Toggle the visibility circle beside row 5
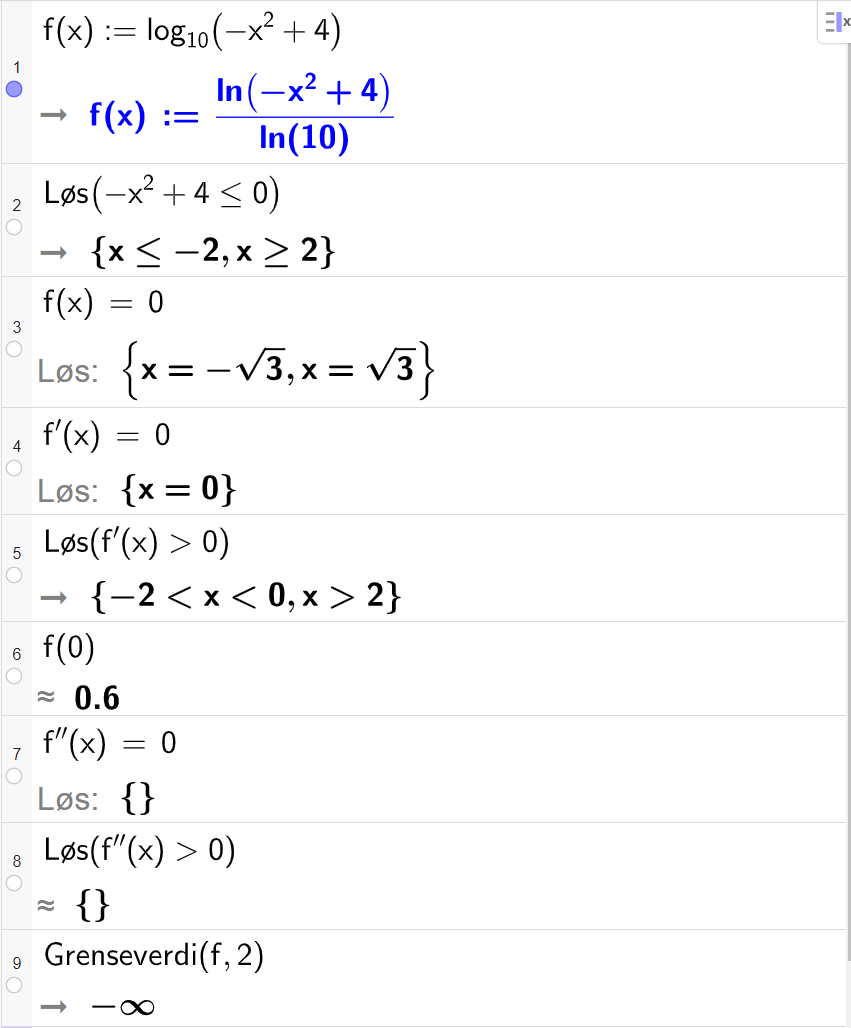The height and width of the screenshot is (1028, 851). point(14,576)
